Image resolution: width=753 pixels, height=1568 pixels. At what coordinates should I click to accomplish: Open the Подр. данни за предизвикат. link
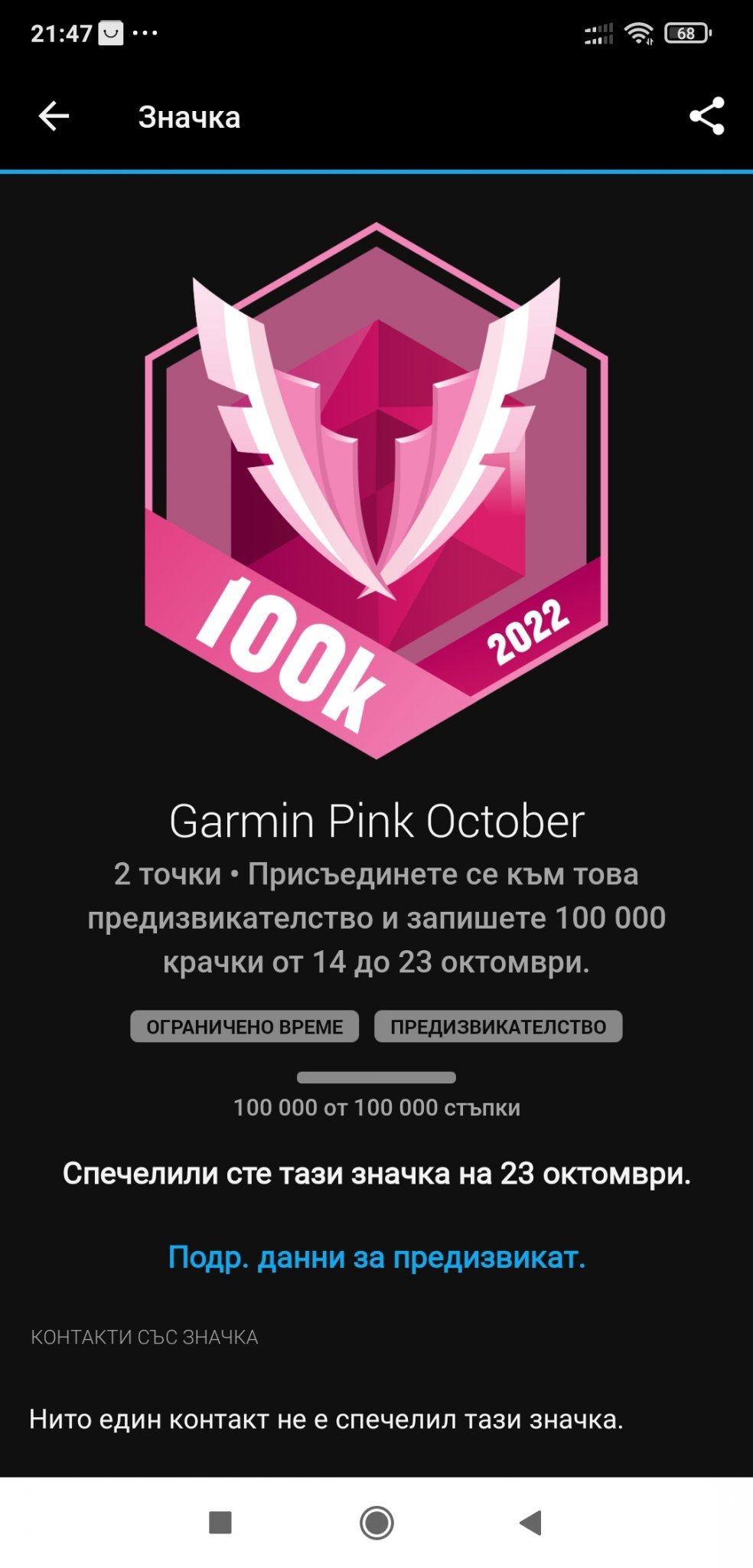click(x=376, y=1257)
